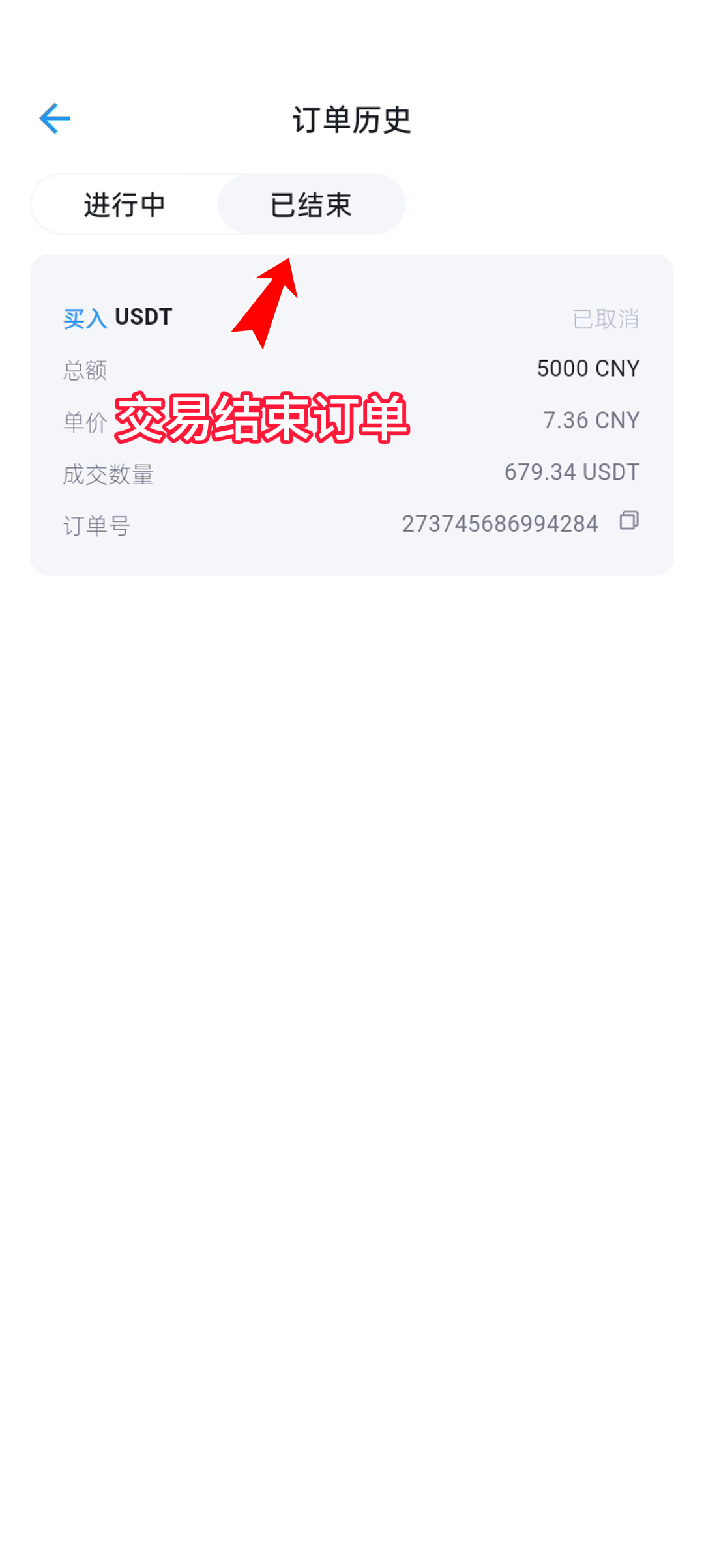Image resolution: width=704 pixels, height=1568 pixels.
Task: Go back using the arrow
Action: [x=55, y=119]
